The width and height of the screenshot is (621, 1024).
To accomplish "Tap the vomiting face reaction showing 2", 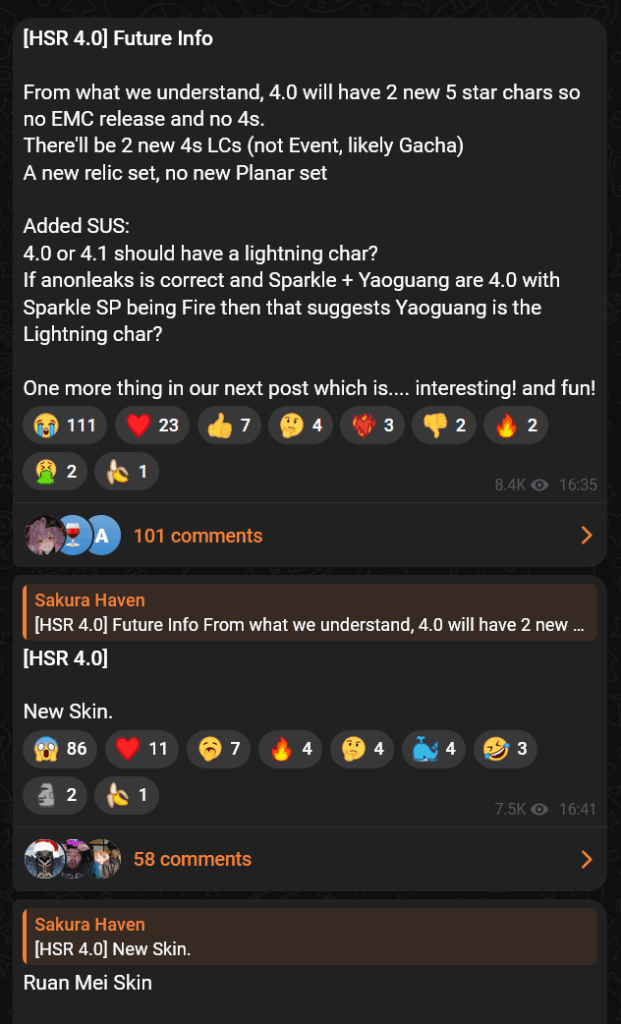I will pyautogui.click(x=55, y=471).
